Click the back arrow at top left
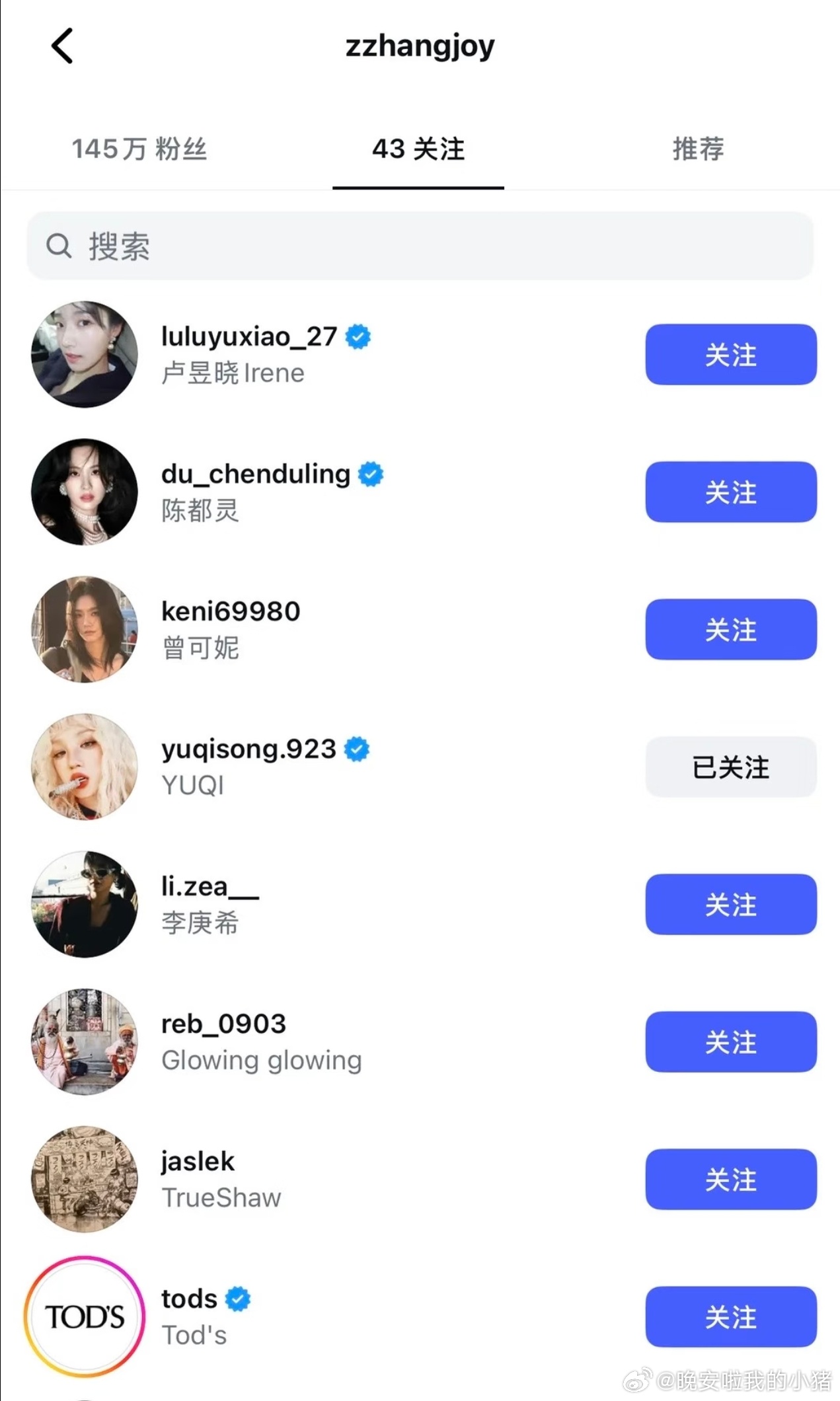This screenshot has height=1401, width=840. [x=62, y=46]
